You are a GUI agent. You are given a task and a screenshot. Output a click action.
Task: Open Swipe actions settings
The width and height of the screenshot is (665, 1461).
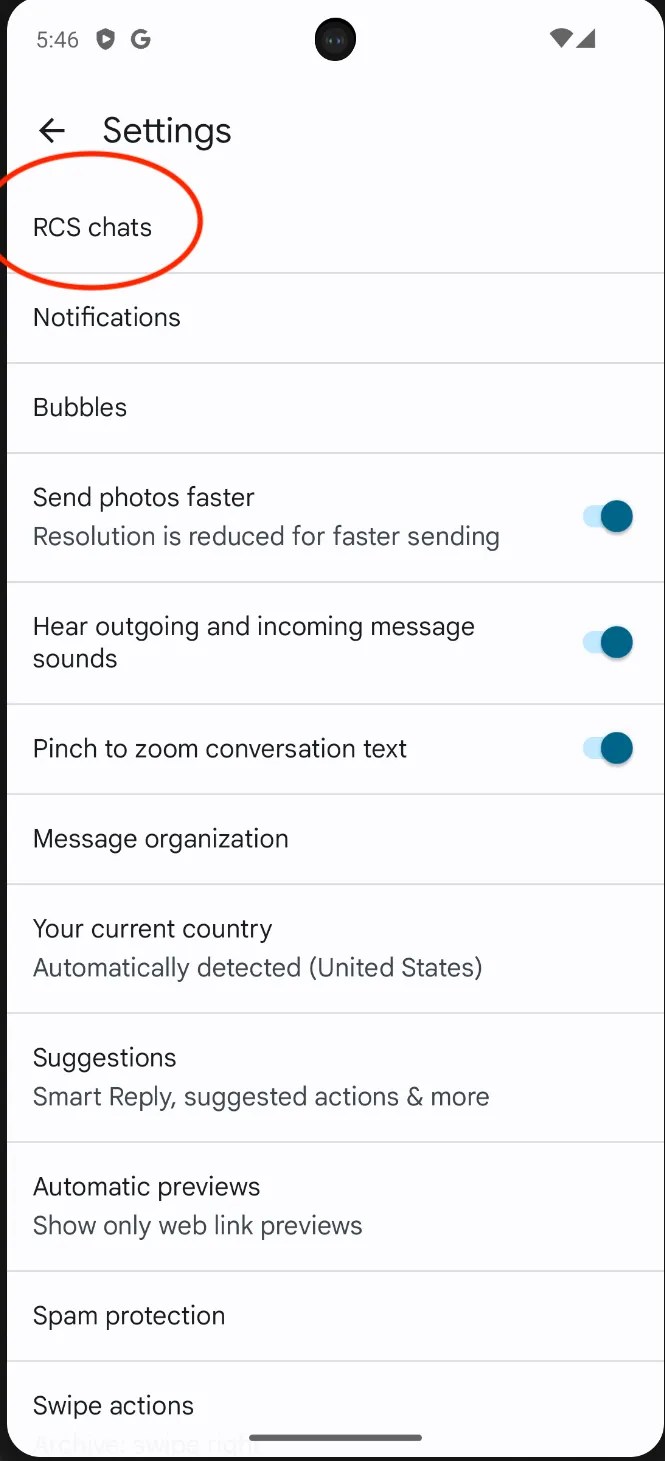(113, 1404)
